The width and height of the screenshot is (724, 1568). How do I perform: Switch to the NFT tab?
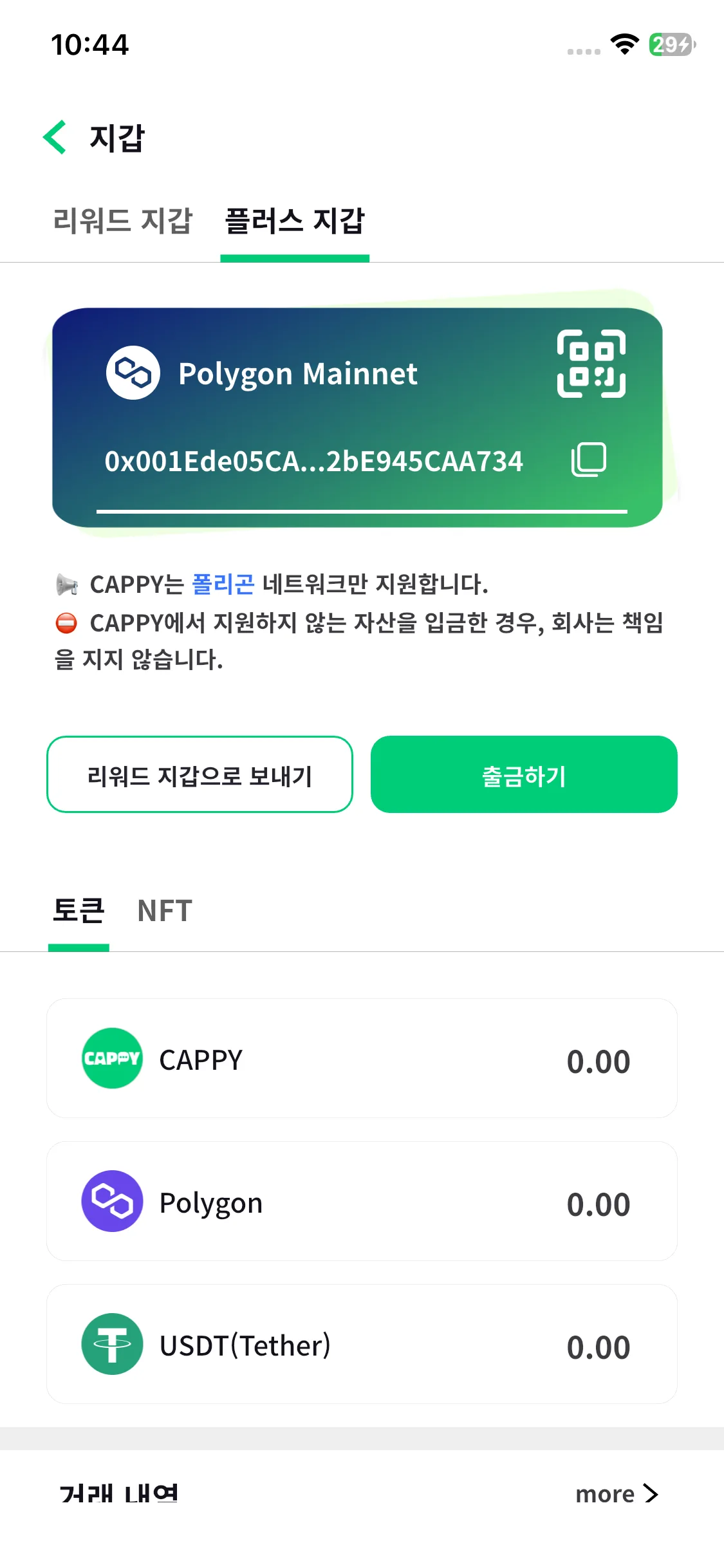point(165,911)
